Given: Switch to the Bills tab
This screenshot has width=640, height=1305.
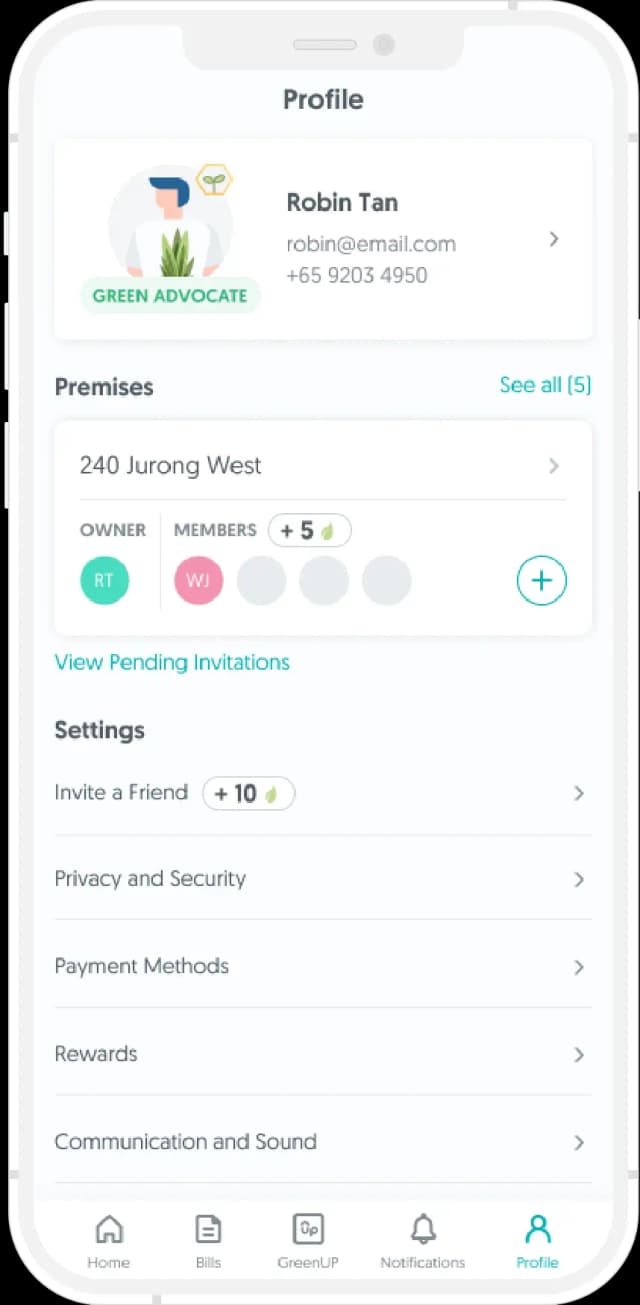Looking at the screenshot, I should click(x=208, y=1240).
